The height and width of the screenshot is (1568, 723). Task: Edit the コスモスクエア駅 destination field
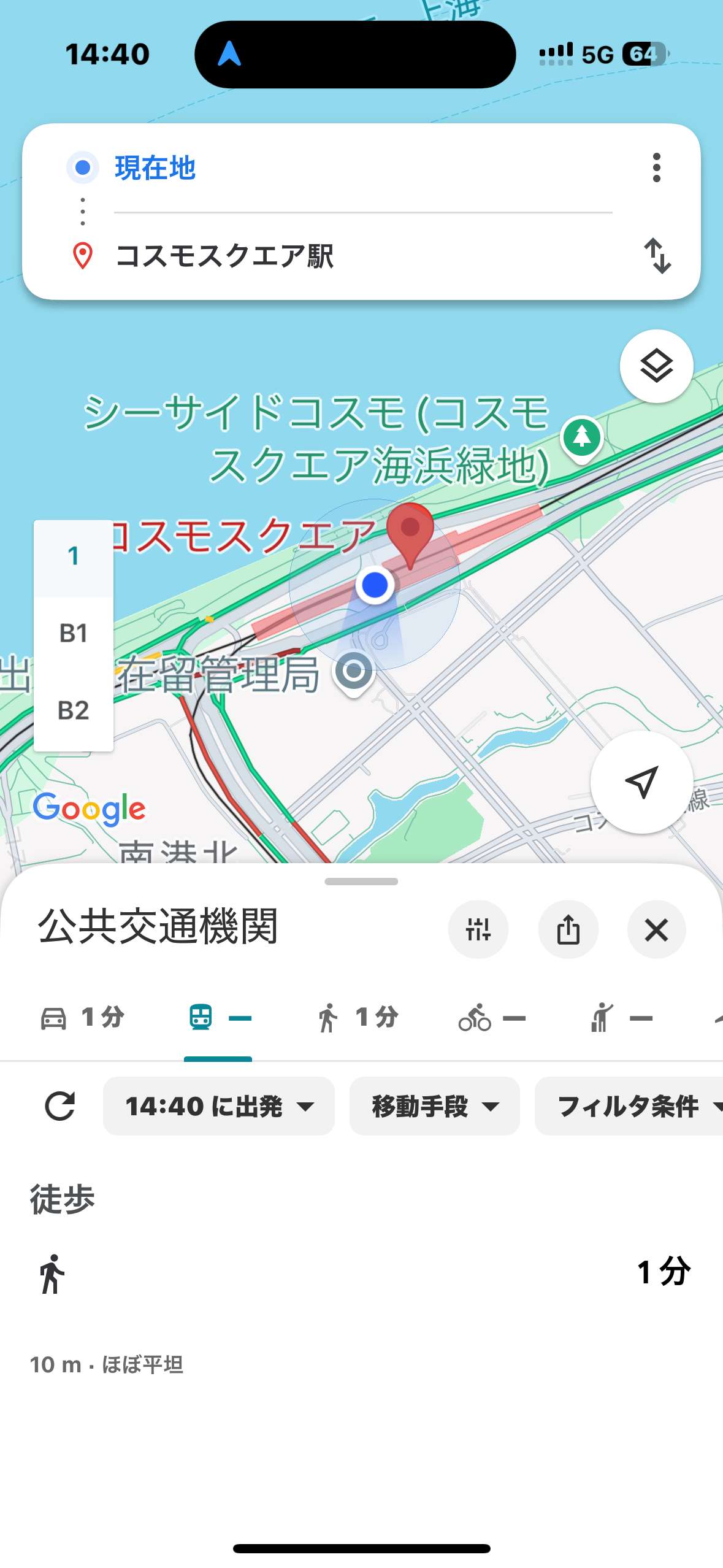click(363, 256)
